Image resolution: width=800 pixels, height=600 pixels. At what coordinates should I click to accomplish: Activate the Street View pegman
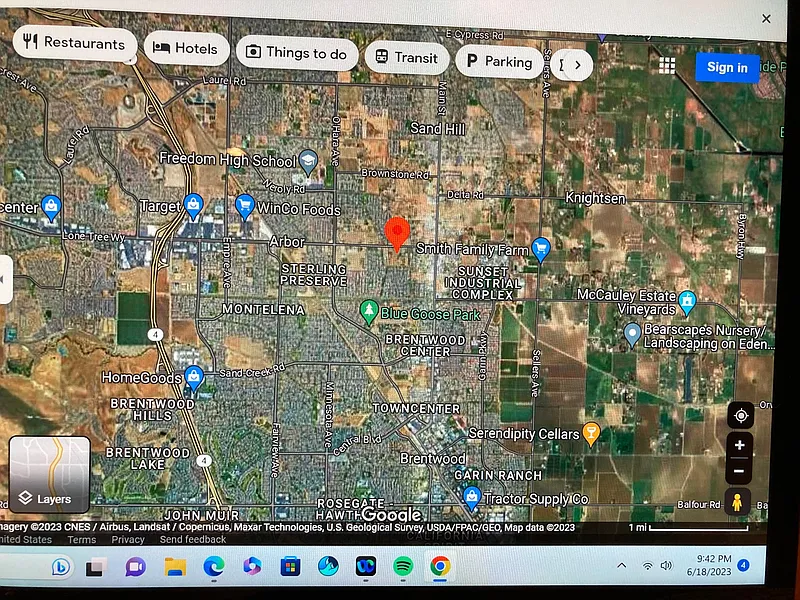(x=738, y=502)
